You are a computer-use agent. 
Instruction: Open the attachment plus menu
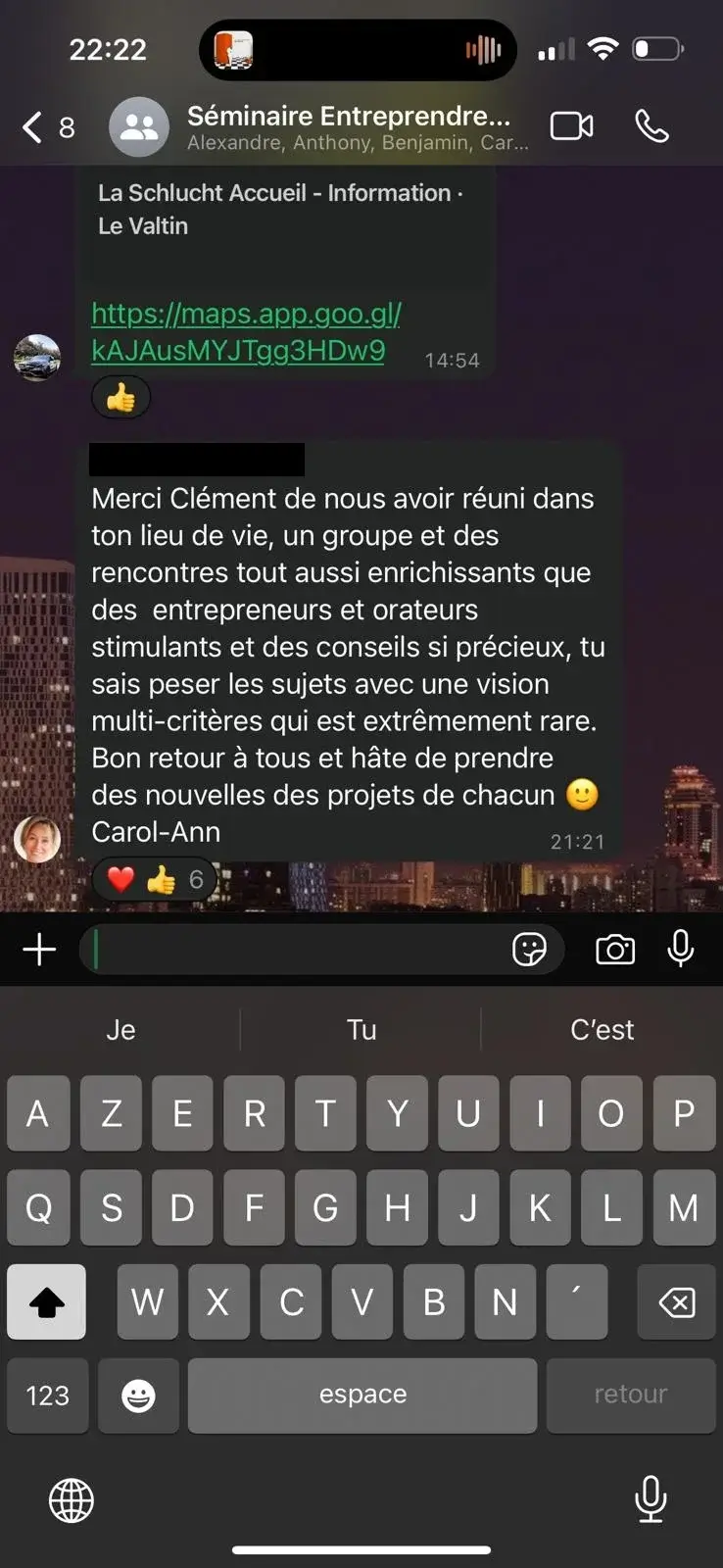(39, 949)
